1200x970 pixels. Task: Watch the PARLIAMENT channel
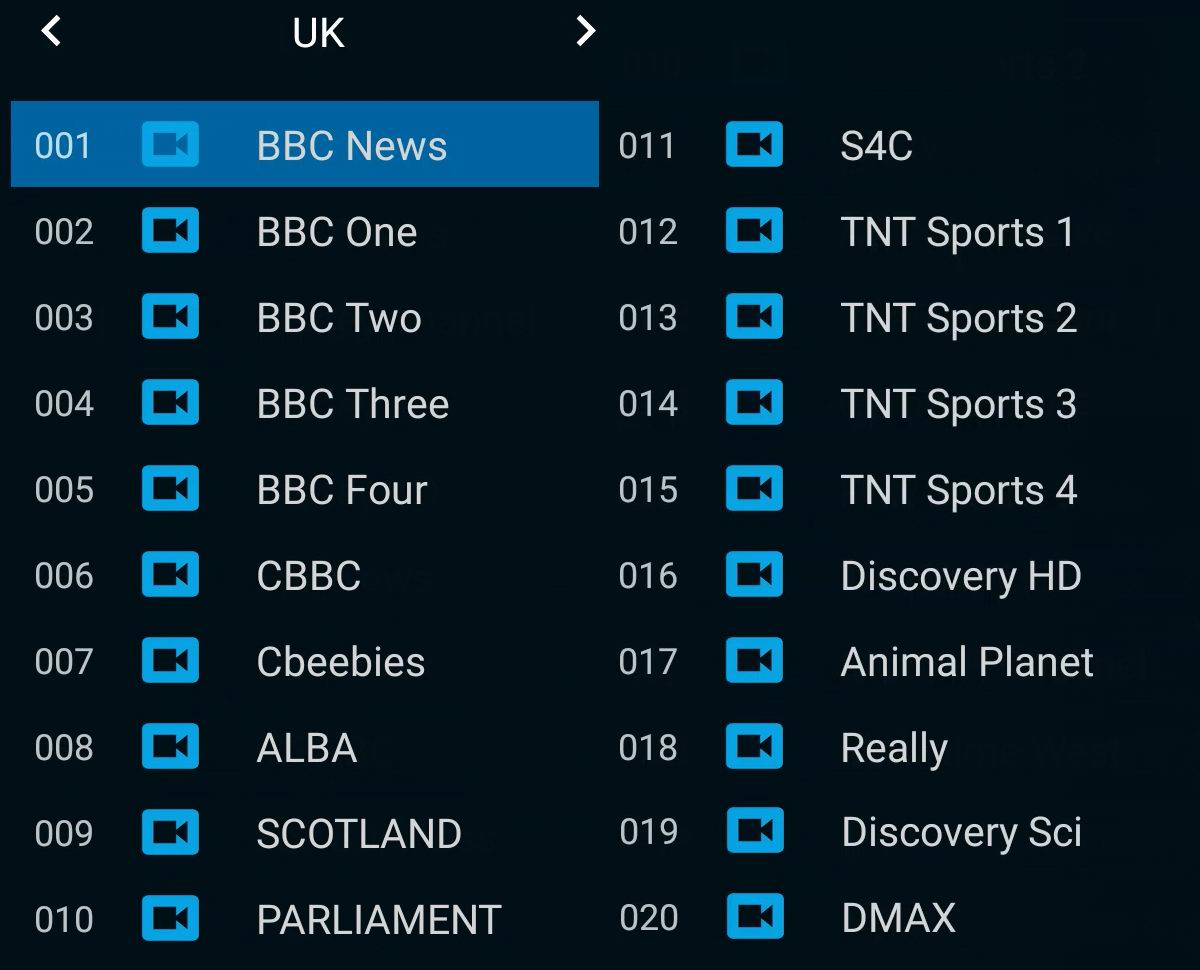[x=378, y=920]
